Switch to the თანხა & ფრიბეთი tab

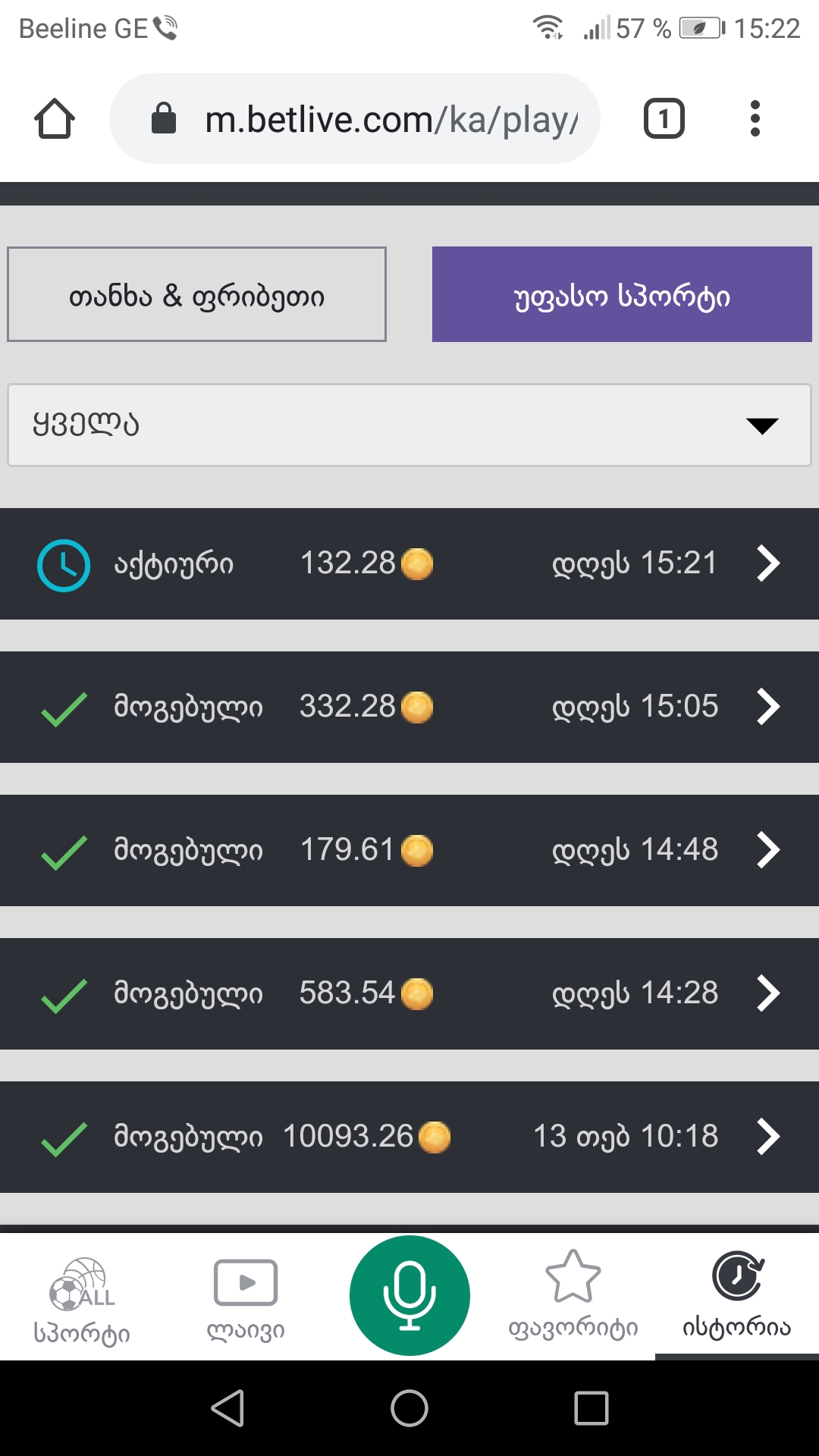(x=196, y=295)
